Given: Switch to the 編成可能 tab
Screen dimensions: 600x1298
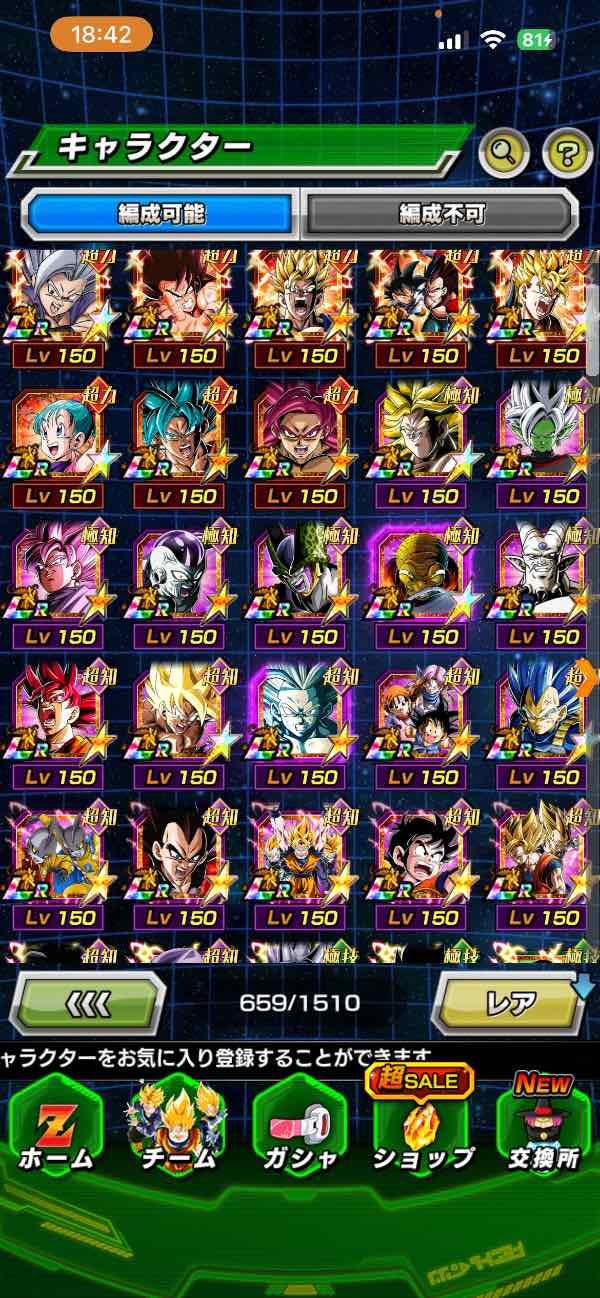Looking at the screenshot, I should click(x=161, y=214).
